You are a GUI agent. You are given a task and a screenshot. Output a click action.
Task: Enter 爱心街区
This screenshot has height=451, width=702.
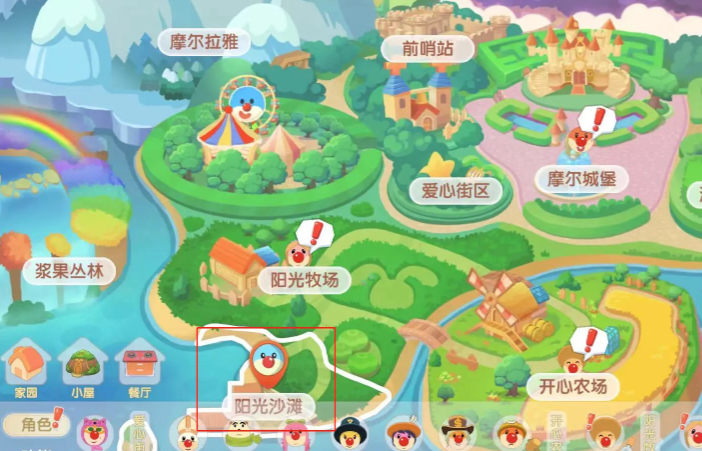pos(455,188)
